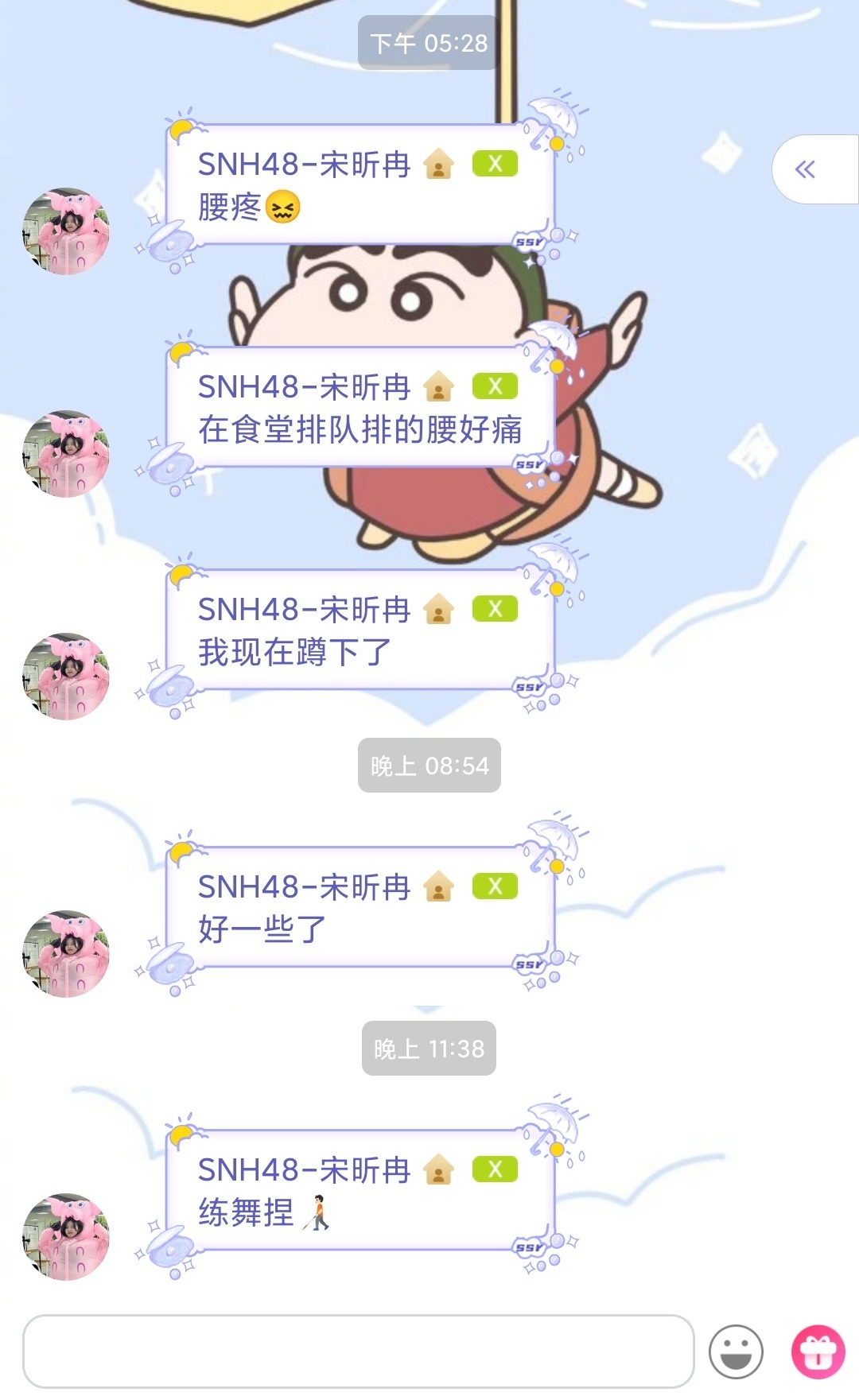Open avatar beside the 腰疼 message
Viewport: 859px width, 1400px height.
coord(66,231)
